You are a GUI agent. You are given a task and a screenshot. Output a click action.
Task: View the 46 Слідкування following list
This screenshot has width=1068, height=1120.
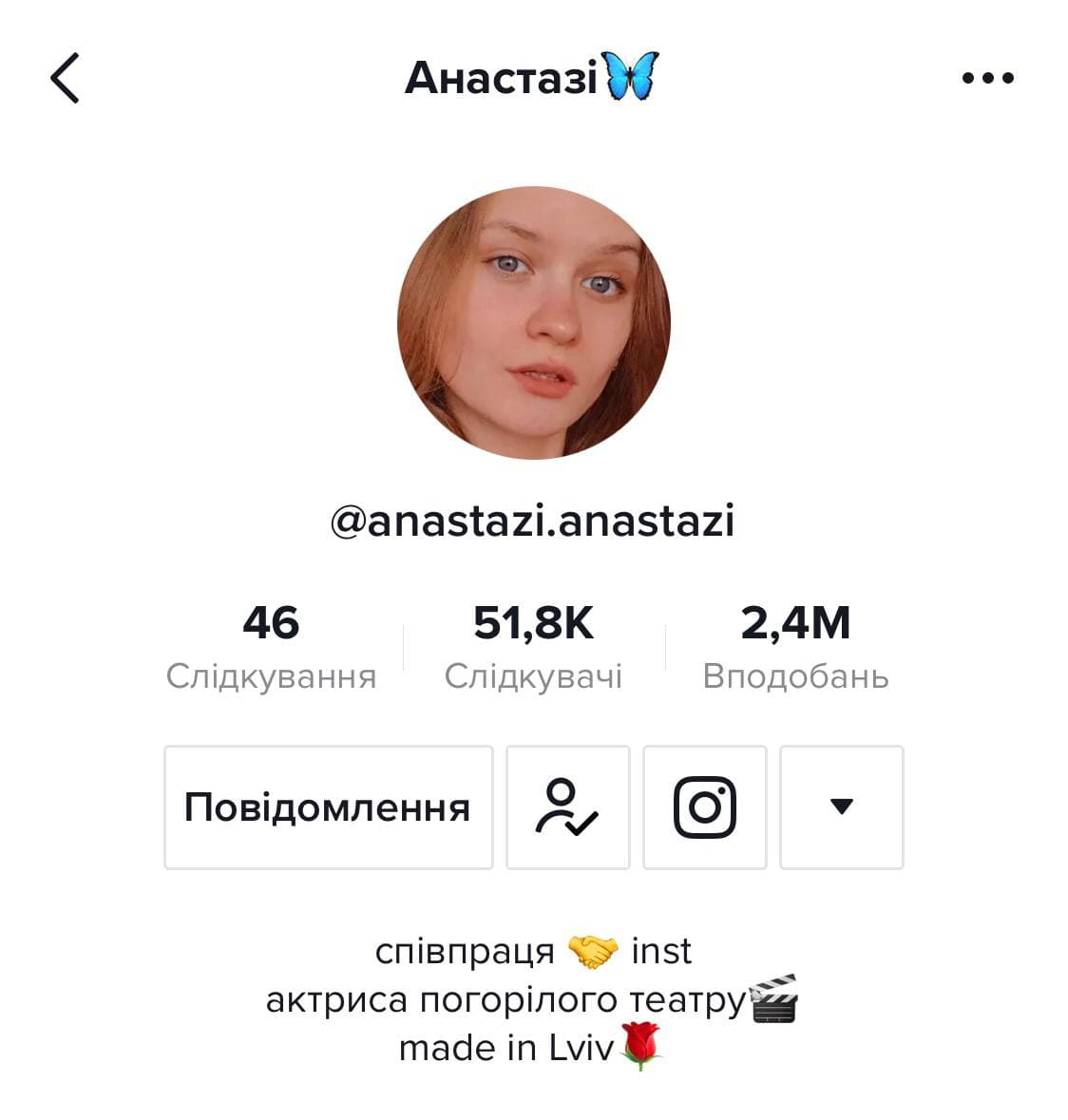[x=271, y=648]
